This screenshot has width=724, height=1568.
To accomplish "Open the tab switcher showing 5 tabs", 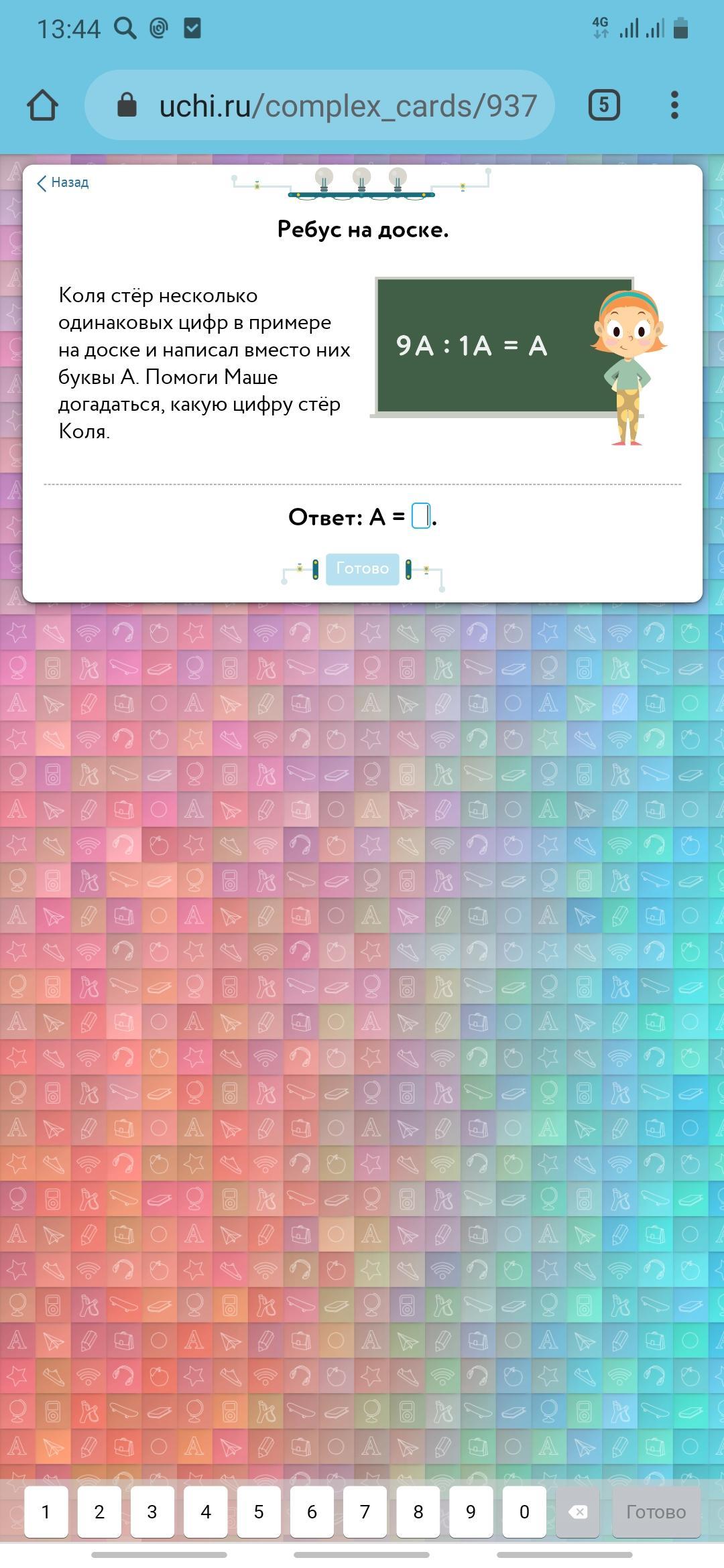I will 603,105.
